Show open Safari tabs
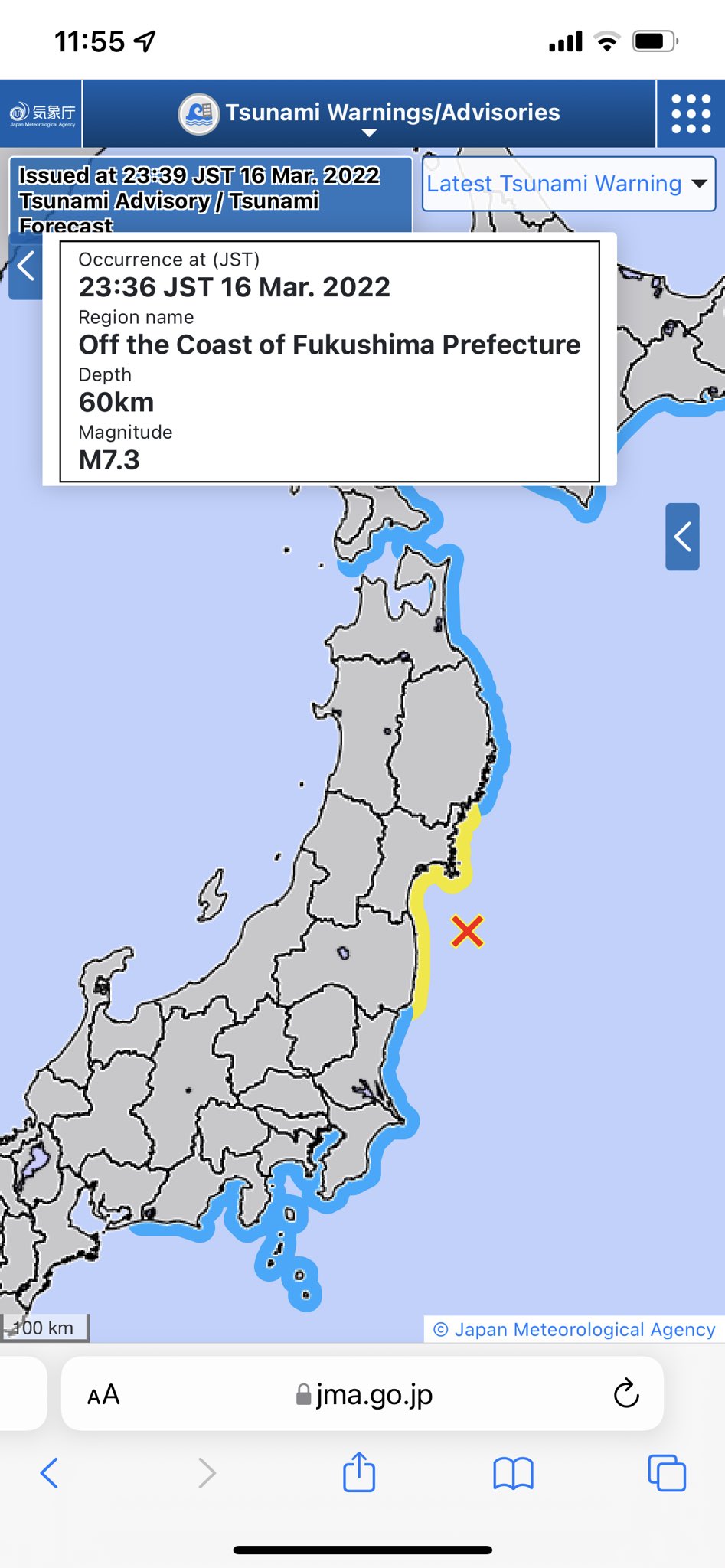Image resolution: width=725 pixels, height=1568 pixels. click(667, 1472)
